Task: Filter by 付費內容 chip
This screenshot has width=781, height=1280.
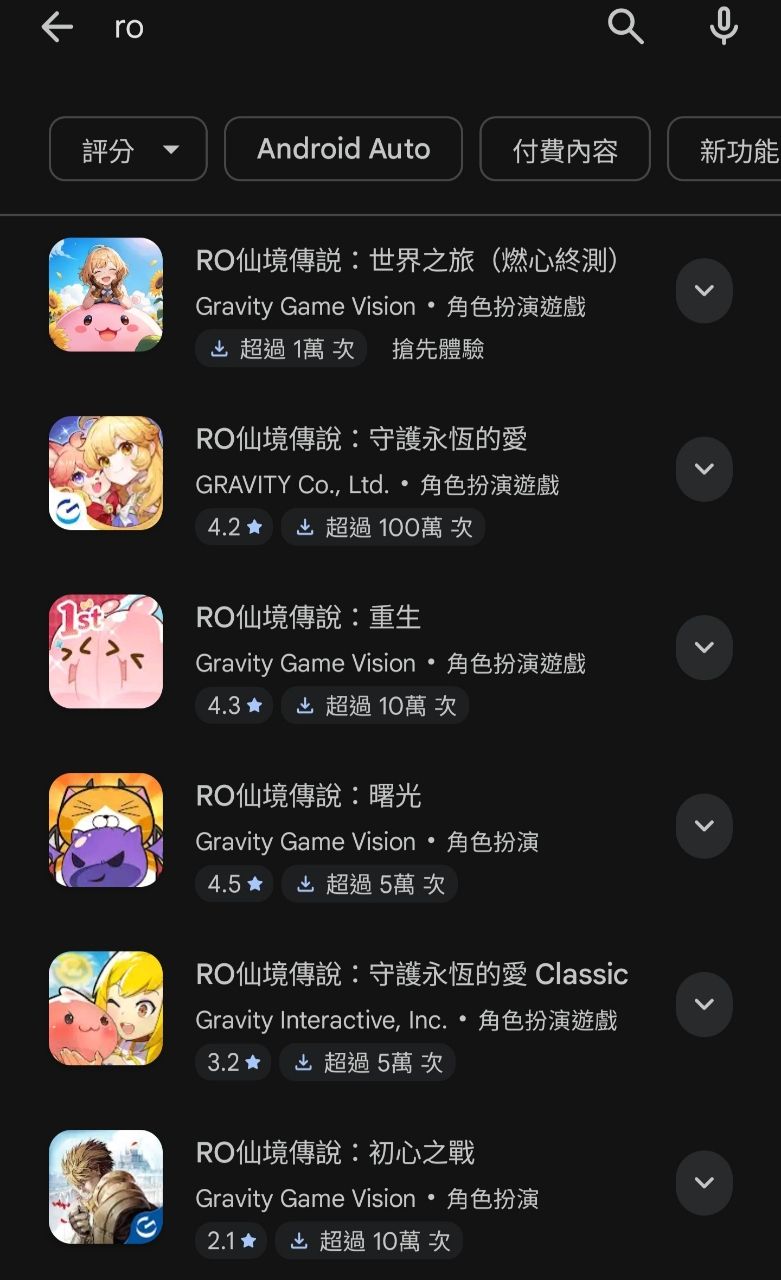Action: (x=565, y=150)
